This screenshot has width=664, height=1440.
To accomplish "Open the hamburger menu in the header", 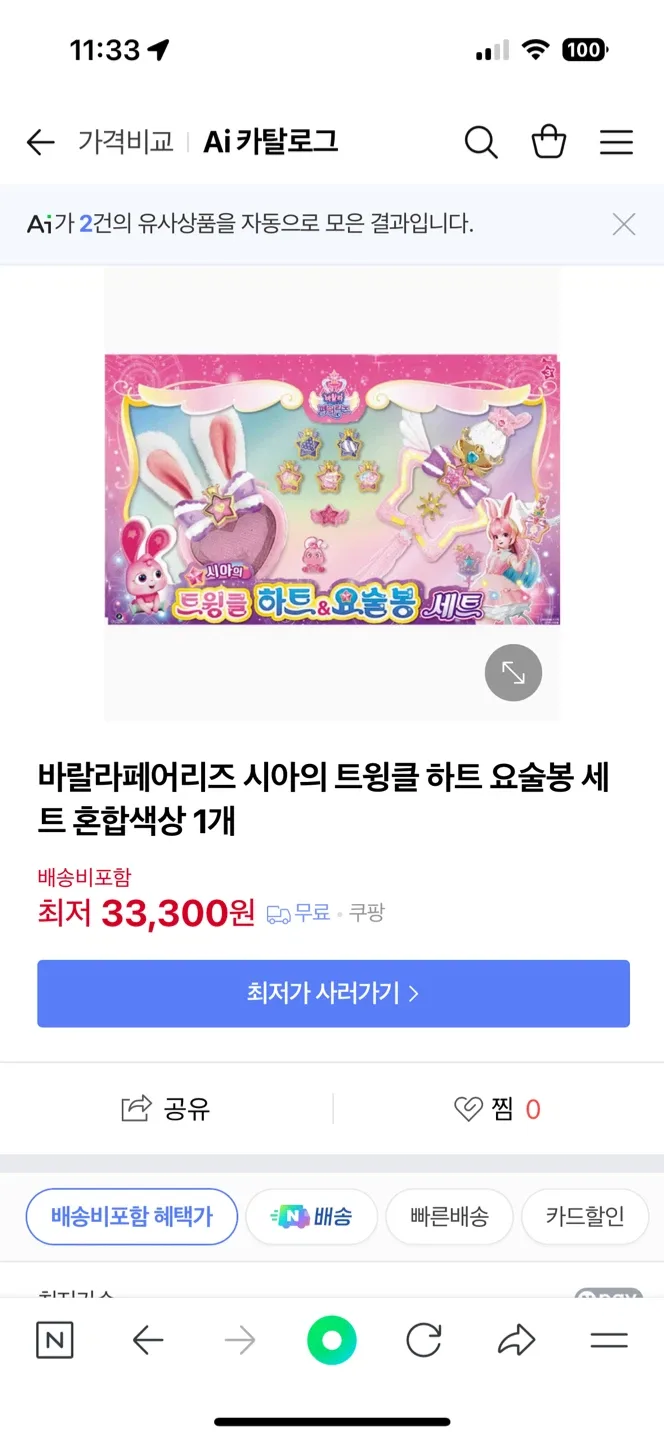I will point(616,143).
